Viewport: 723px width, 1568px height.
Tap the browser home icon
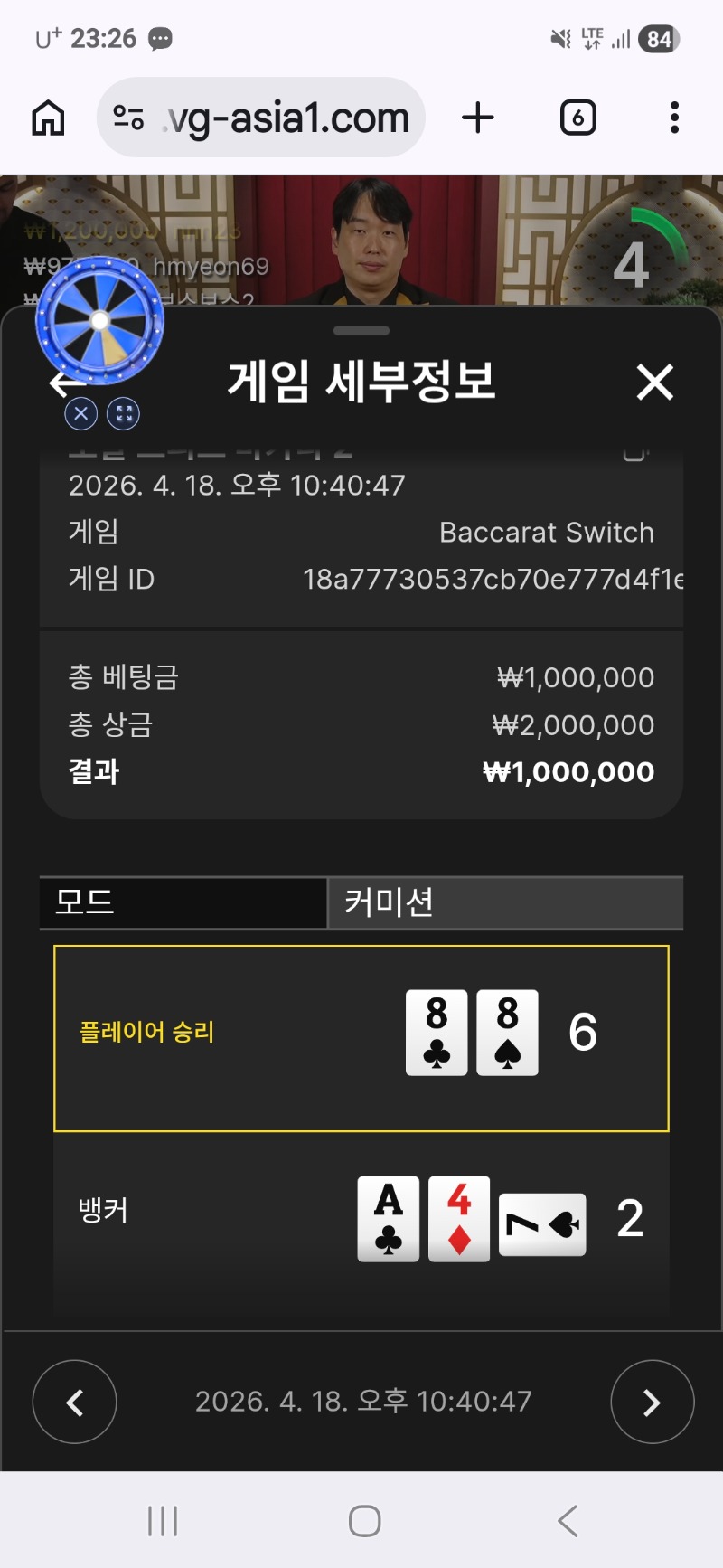click(49, 118)
